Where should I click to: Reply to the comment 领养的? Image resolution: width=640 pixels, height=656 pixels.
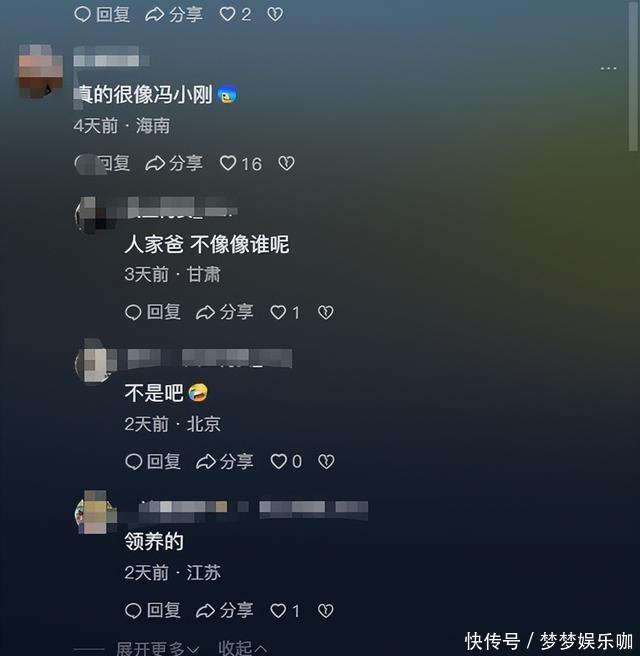click(x=152, y=610)
